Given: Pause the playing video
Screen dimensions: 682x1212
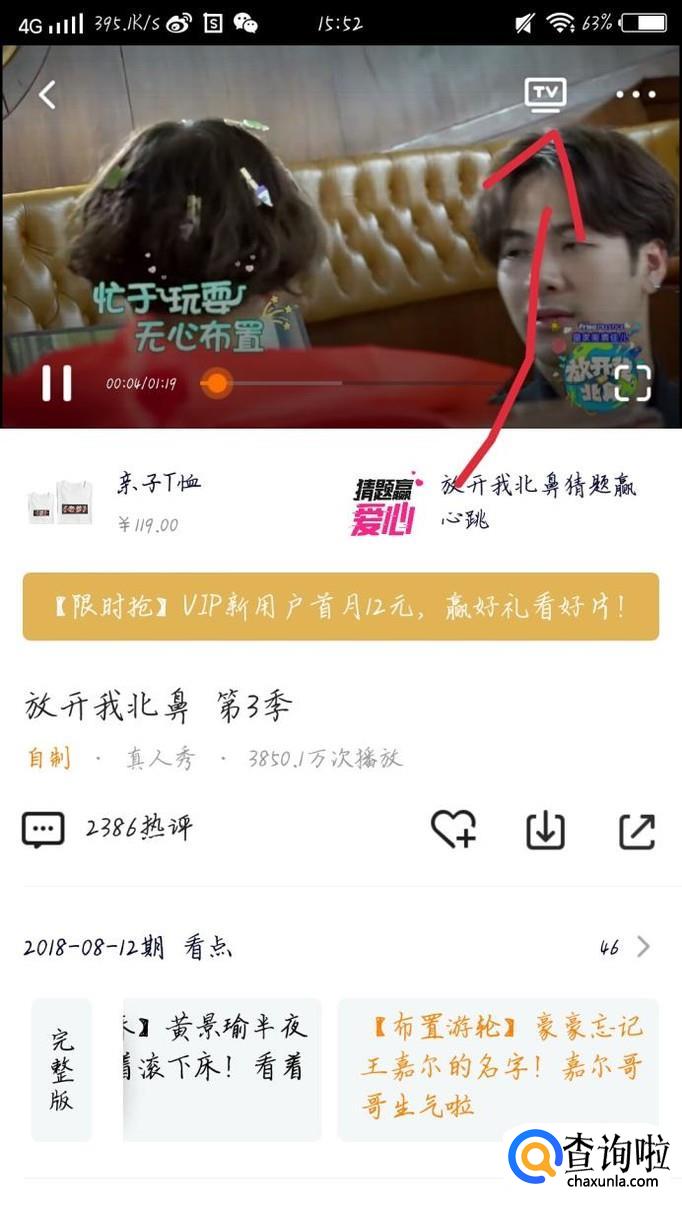Looking at the screenshot, I should (56, 383).
